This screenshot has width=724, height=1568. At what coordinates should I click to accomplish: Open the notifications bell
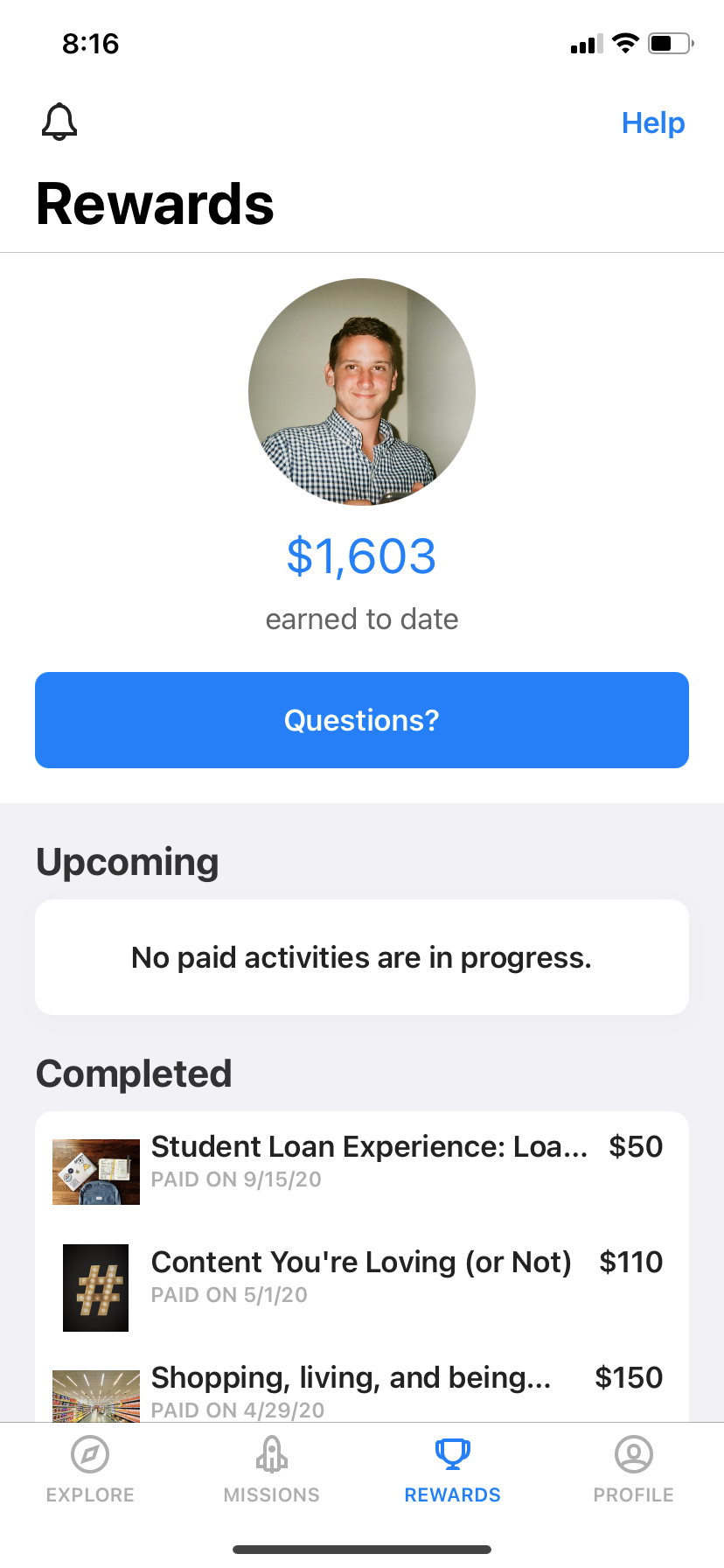coord(59,122)
